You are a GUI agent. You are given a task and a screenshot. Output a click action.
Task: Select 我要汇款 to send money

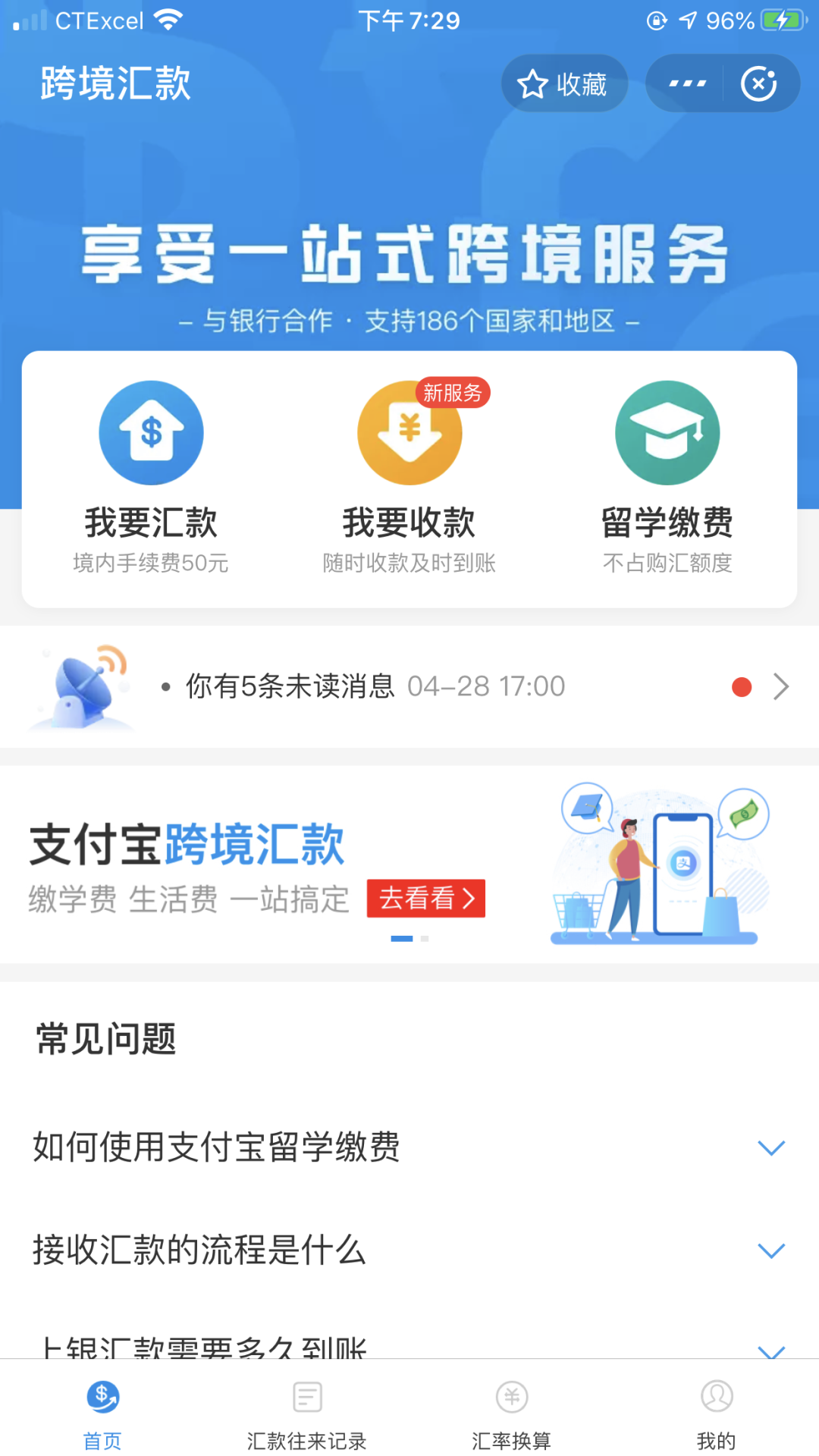point(151,478)
